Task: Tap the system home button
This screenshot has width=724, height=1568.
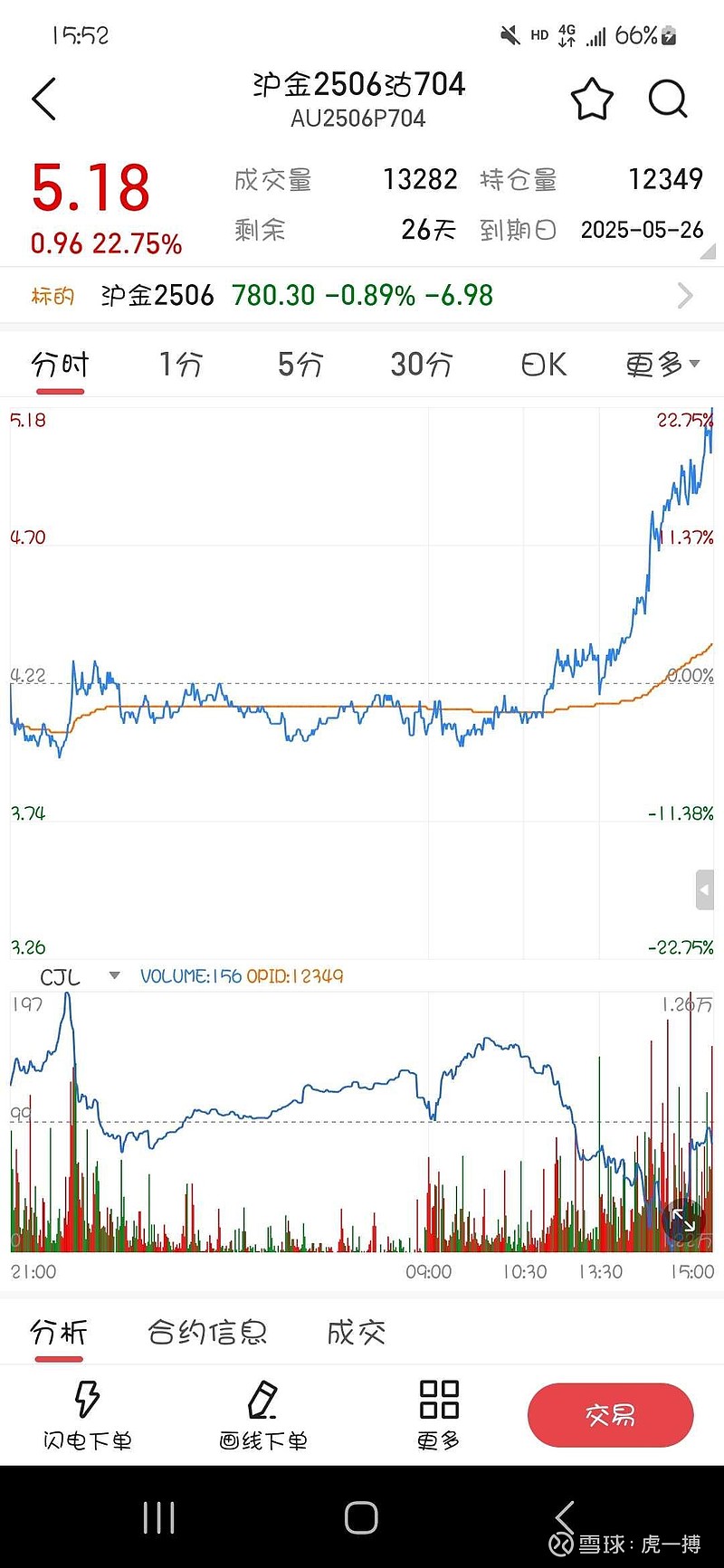Action: 361,1517
